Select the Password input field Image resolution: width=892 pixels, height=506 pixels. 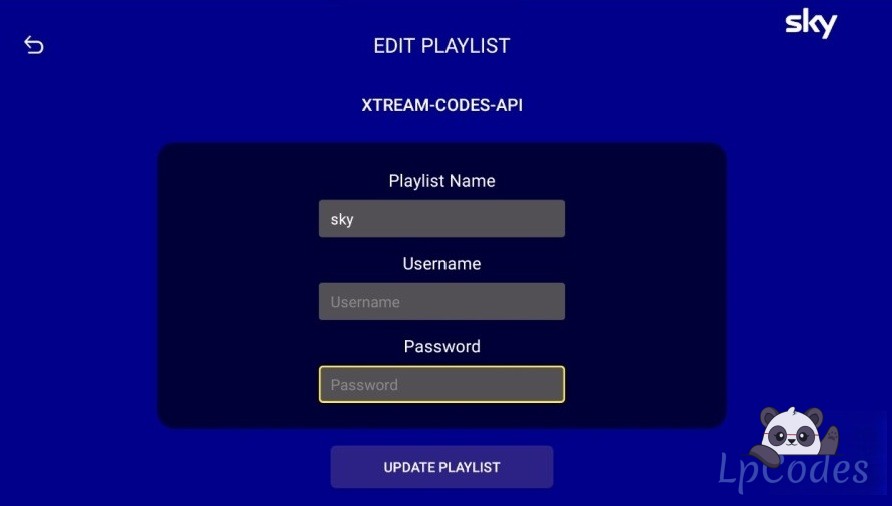[441, 384]
